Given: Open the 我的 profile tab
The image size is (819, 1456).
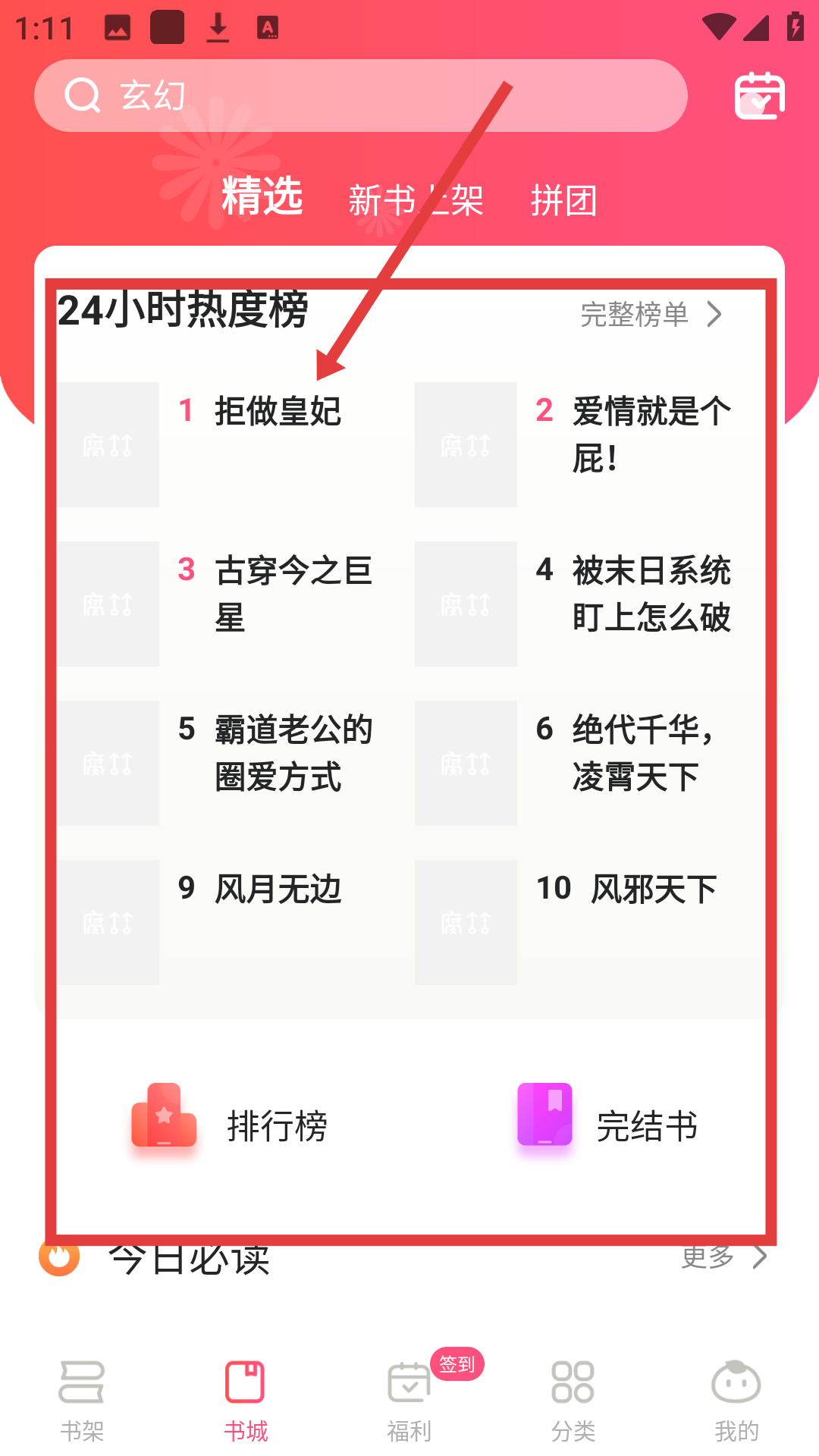Looking at the screenshot, I should 736,1400.
